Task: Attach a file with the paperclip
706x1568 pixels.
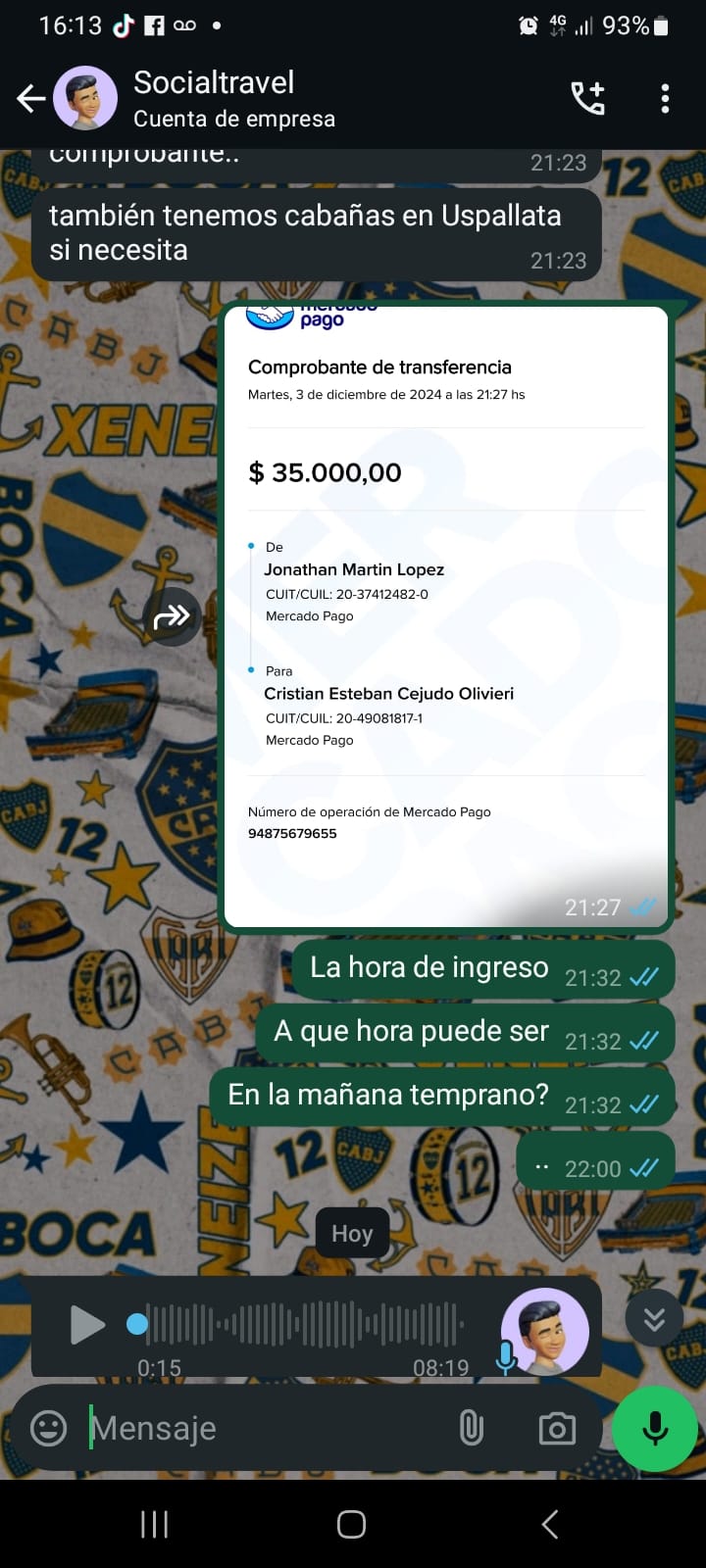Action: click(x=472, y=1428)
